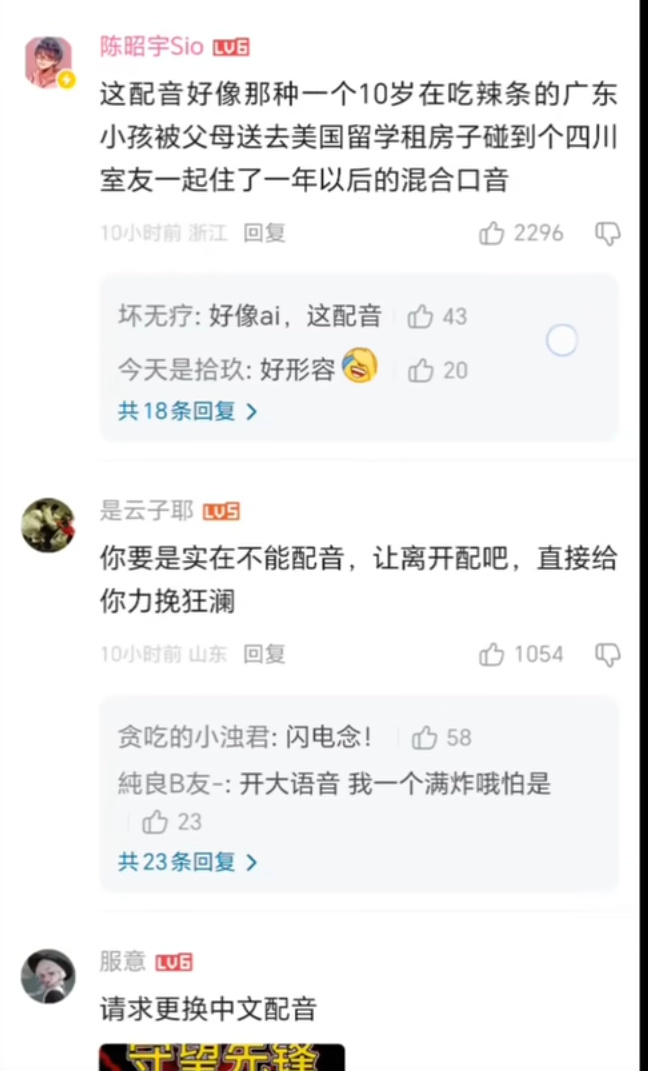
Task: Like 純良B友-'s reply
Action: coord(155,822)
